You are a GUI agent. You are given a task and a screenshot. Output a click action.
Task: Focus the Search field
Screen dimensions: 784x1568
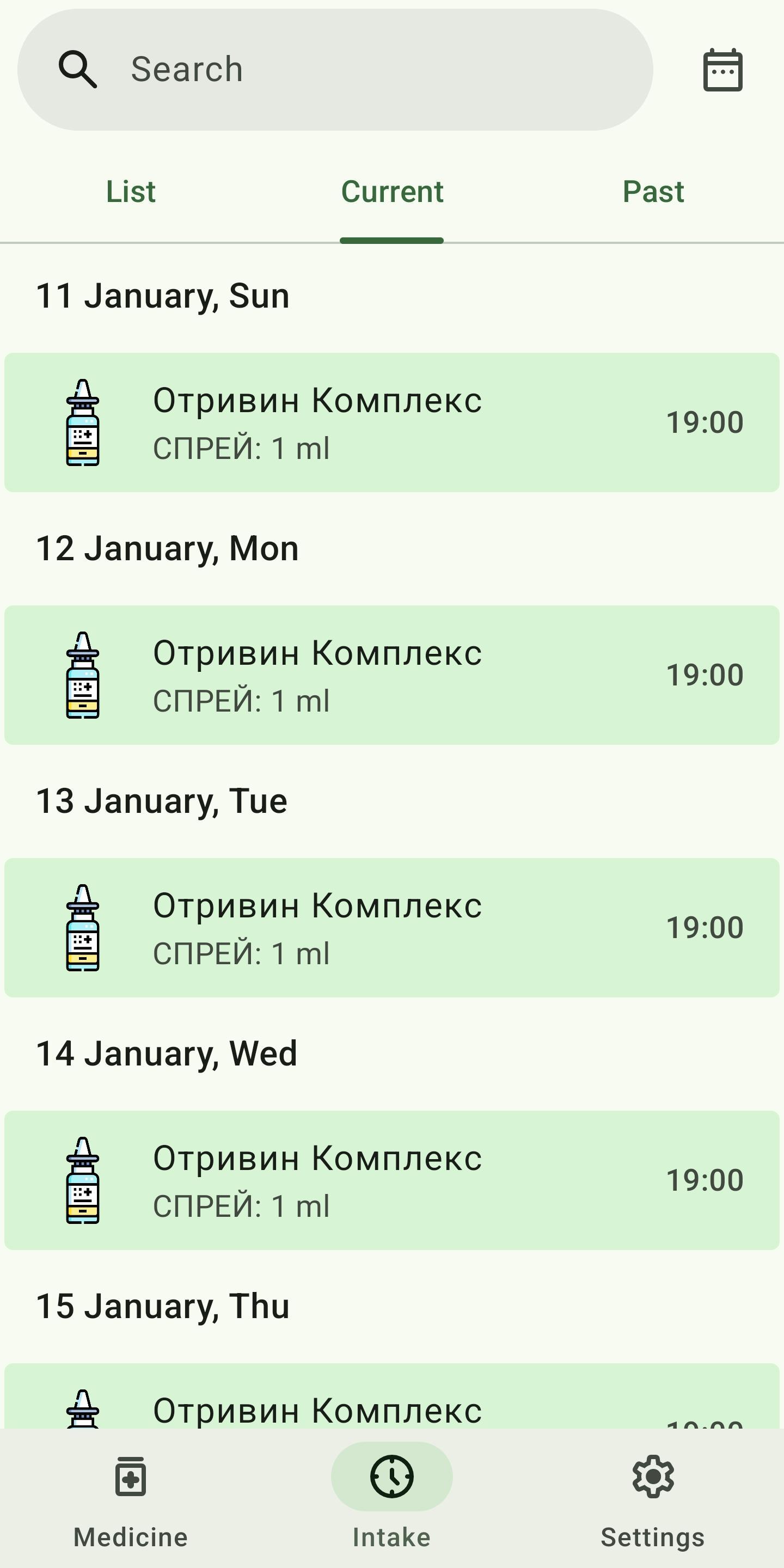[335, 69]
